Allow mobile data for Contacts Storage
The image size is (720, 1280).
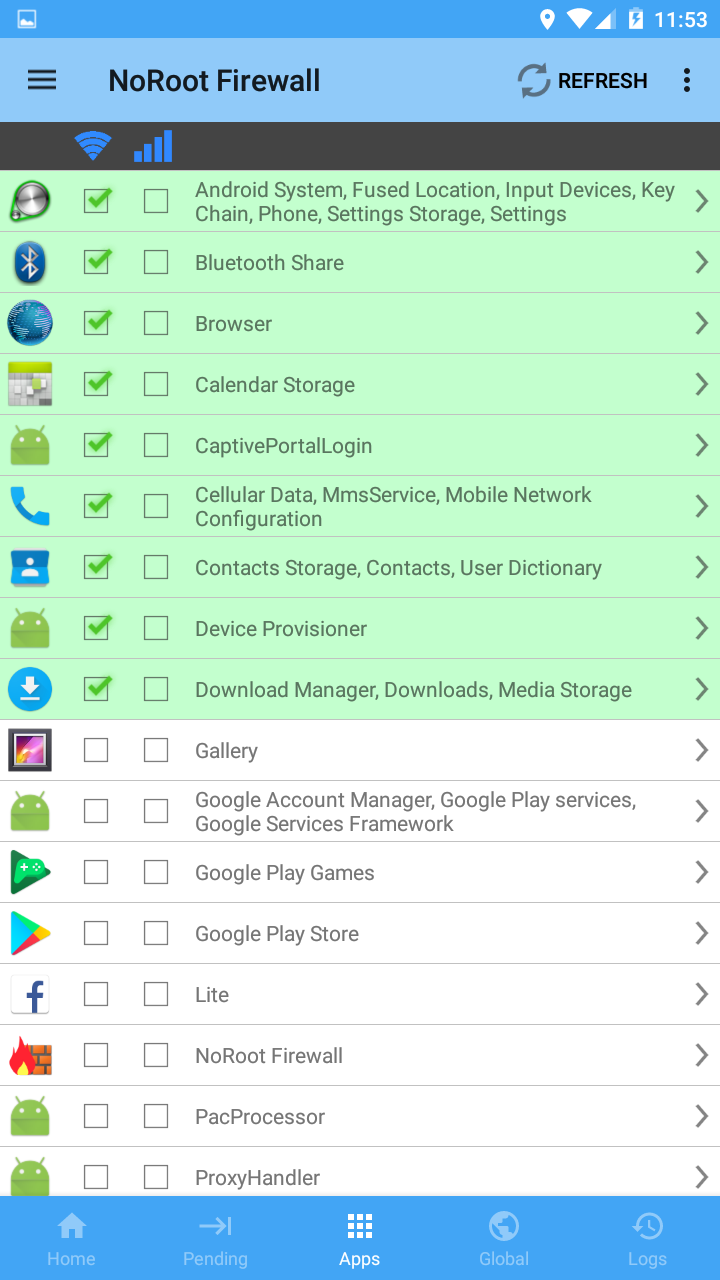point(156,568)
